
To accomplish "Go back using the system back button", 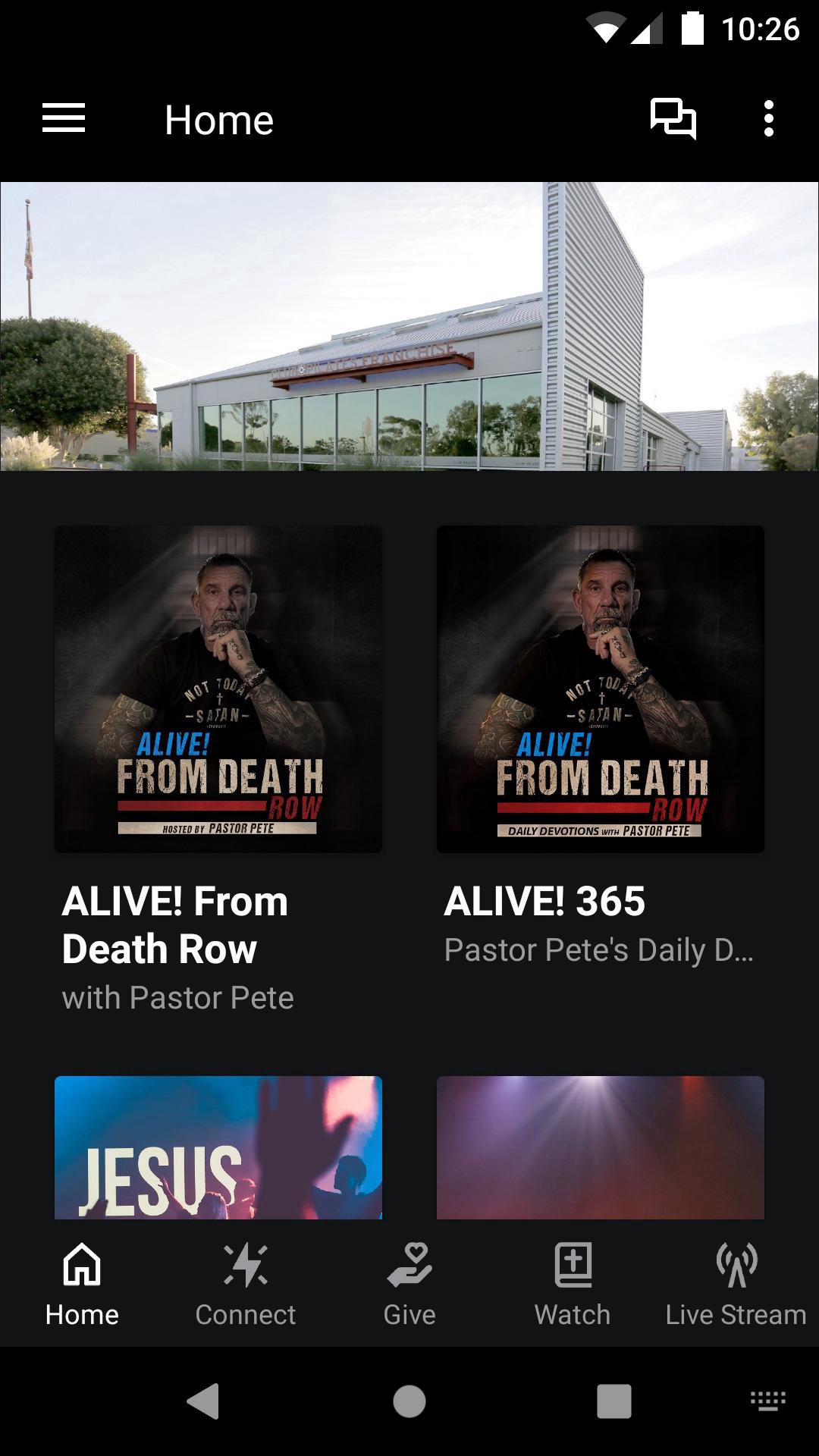I will click(x=203, y=1401).
